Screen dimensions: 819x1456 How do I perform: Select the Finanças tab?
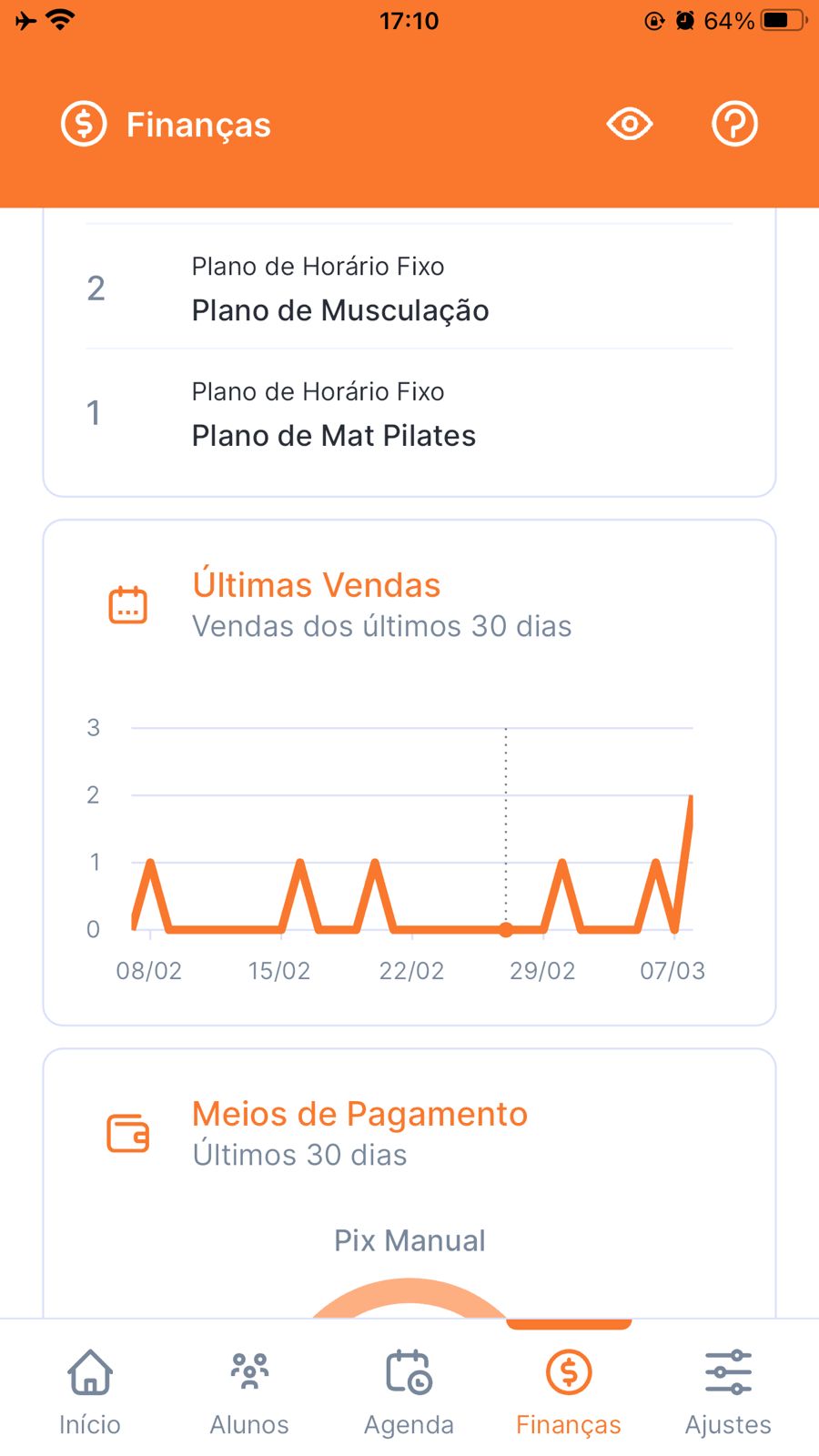(x=569, y=1390)
